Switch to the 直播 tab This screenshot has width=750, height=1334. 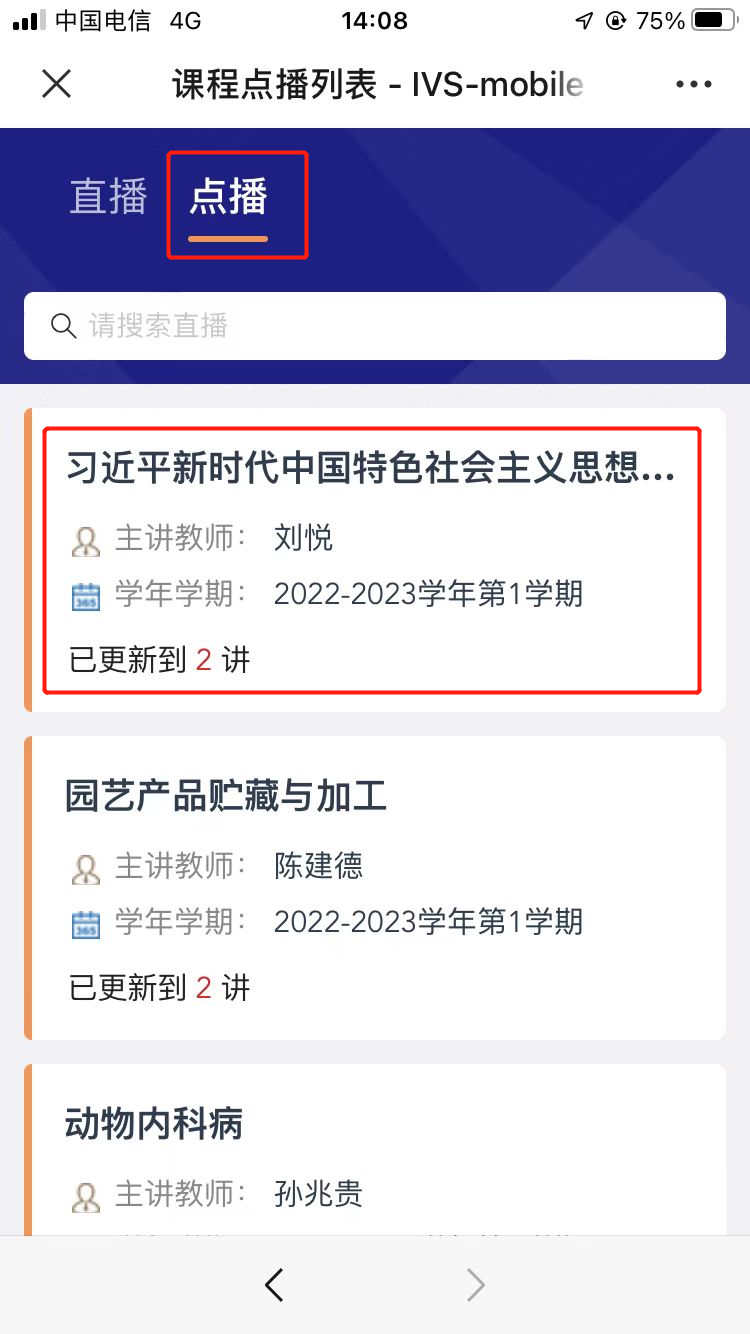[108, 197]
